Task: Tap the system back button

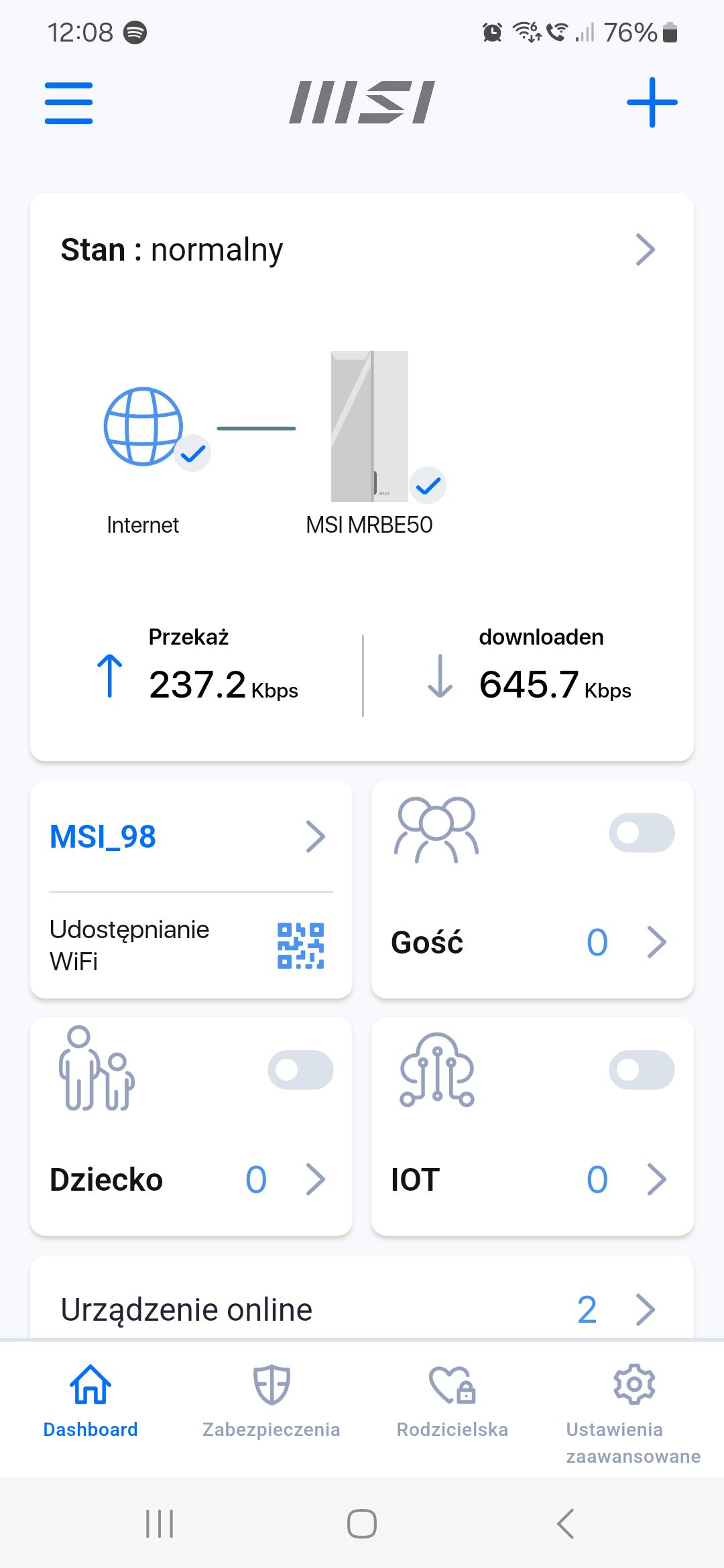Action: [x=565, y=1524]
